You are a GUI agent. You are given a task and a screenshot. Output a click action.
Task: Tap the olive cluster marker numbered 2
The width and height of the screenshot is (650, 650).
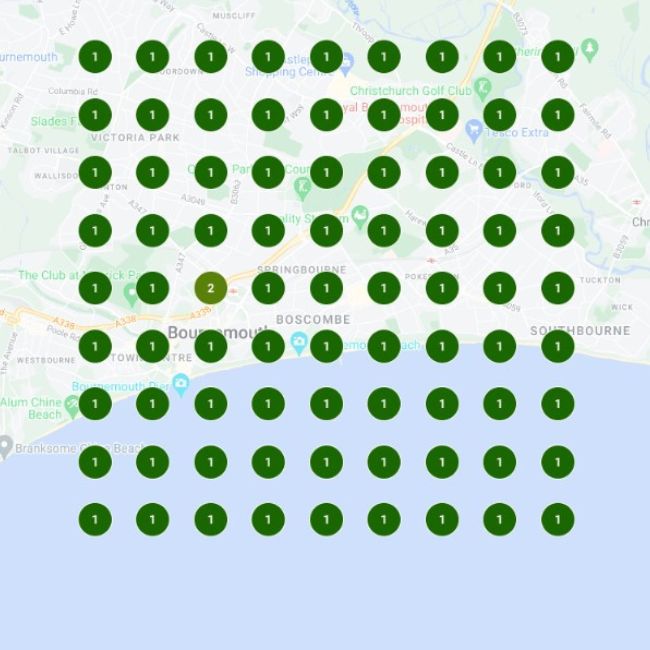[210, 289]
